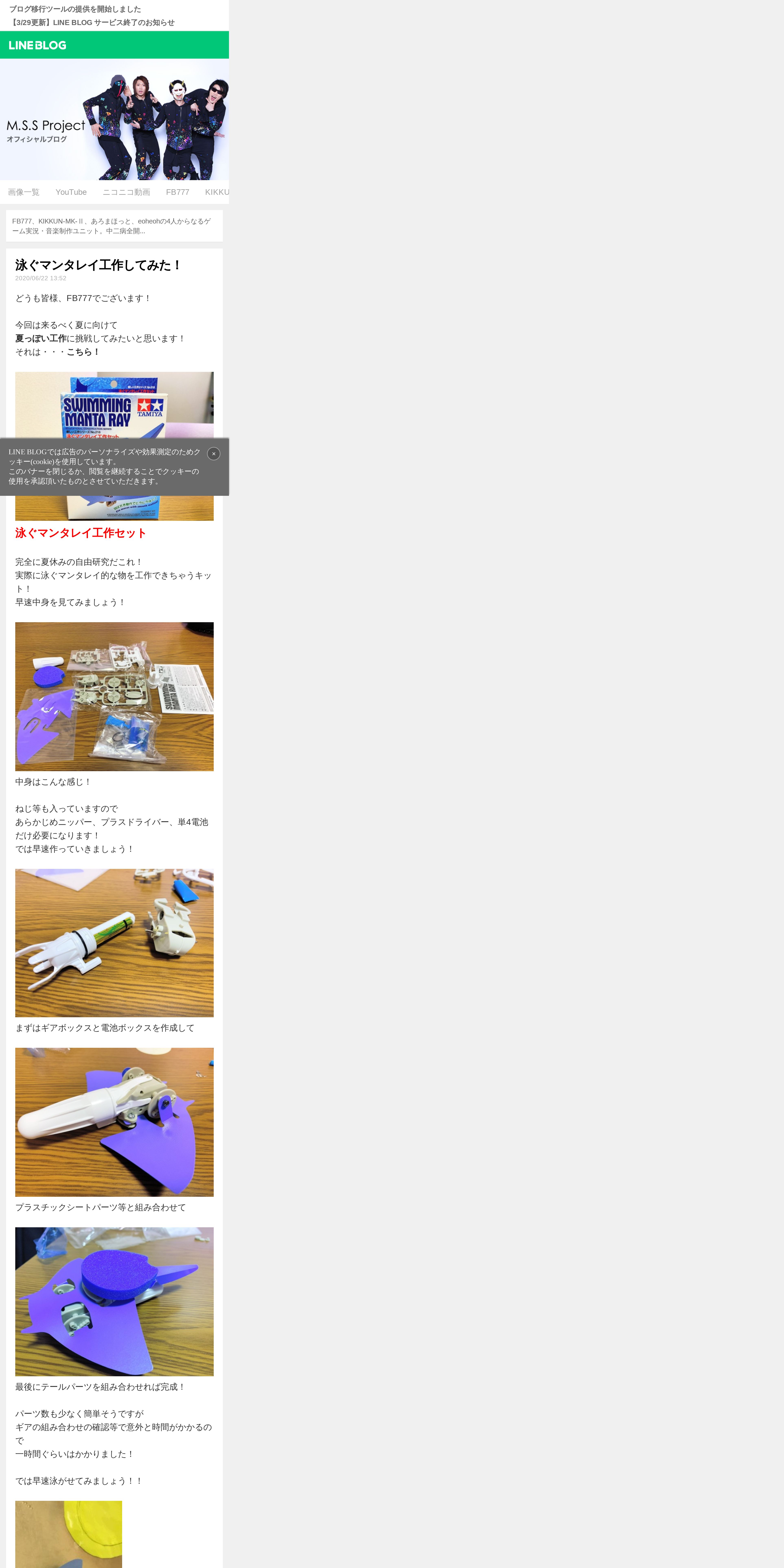
Task: Enlarge the gearbox and battery box photo
Action: click(x=114, y=943)
